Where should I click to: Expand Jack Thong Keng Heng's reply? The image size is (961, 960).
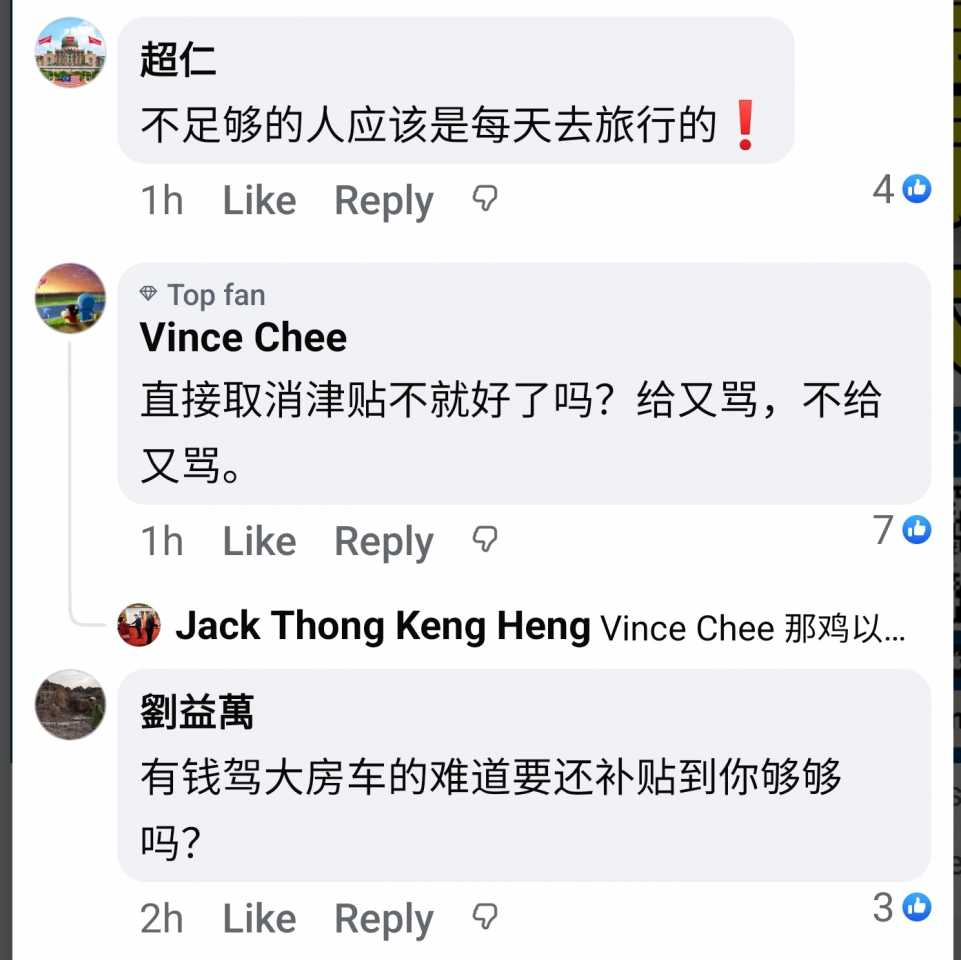coord(540,628)
